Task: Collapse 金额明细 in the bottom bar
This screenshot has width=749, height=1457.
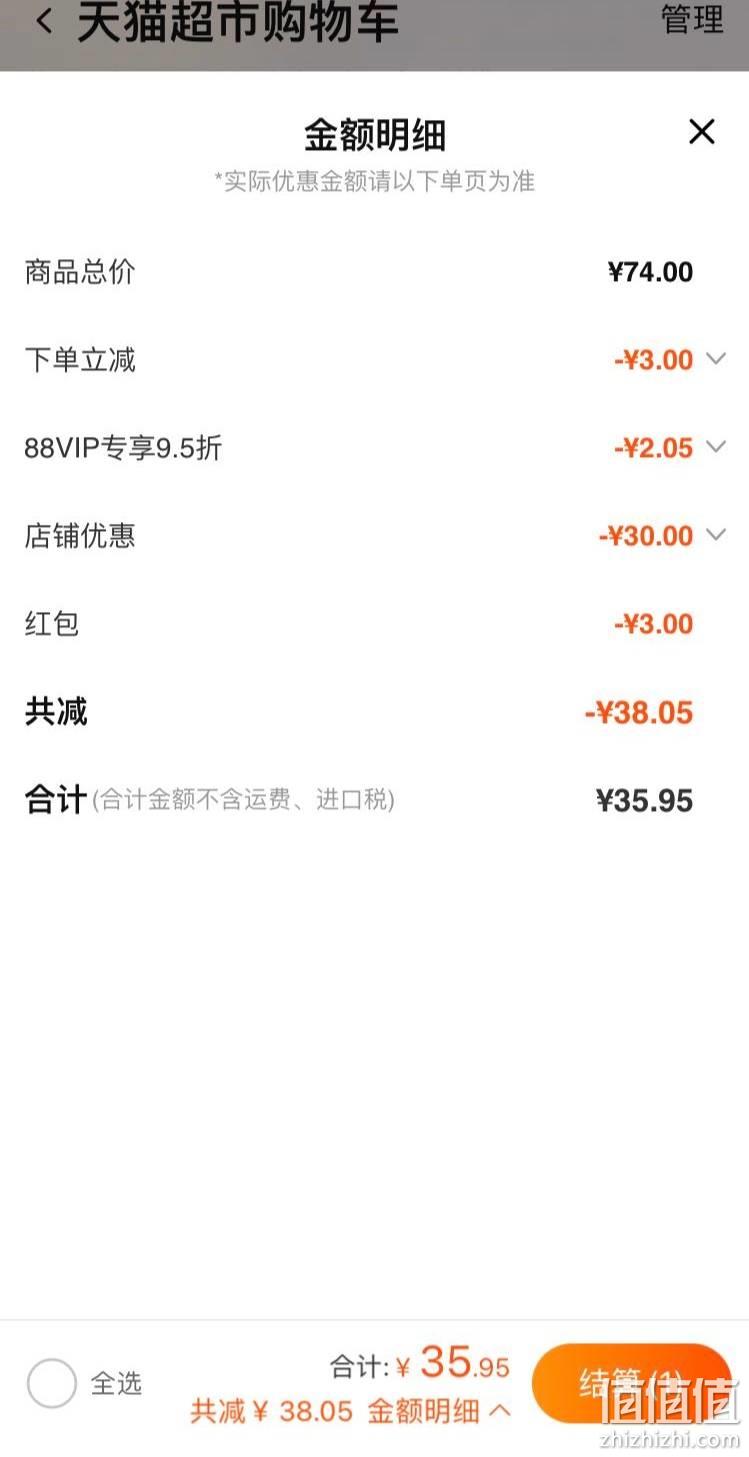Action: [x=440, y=1411]
